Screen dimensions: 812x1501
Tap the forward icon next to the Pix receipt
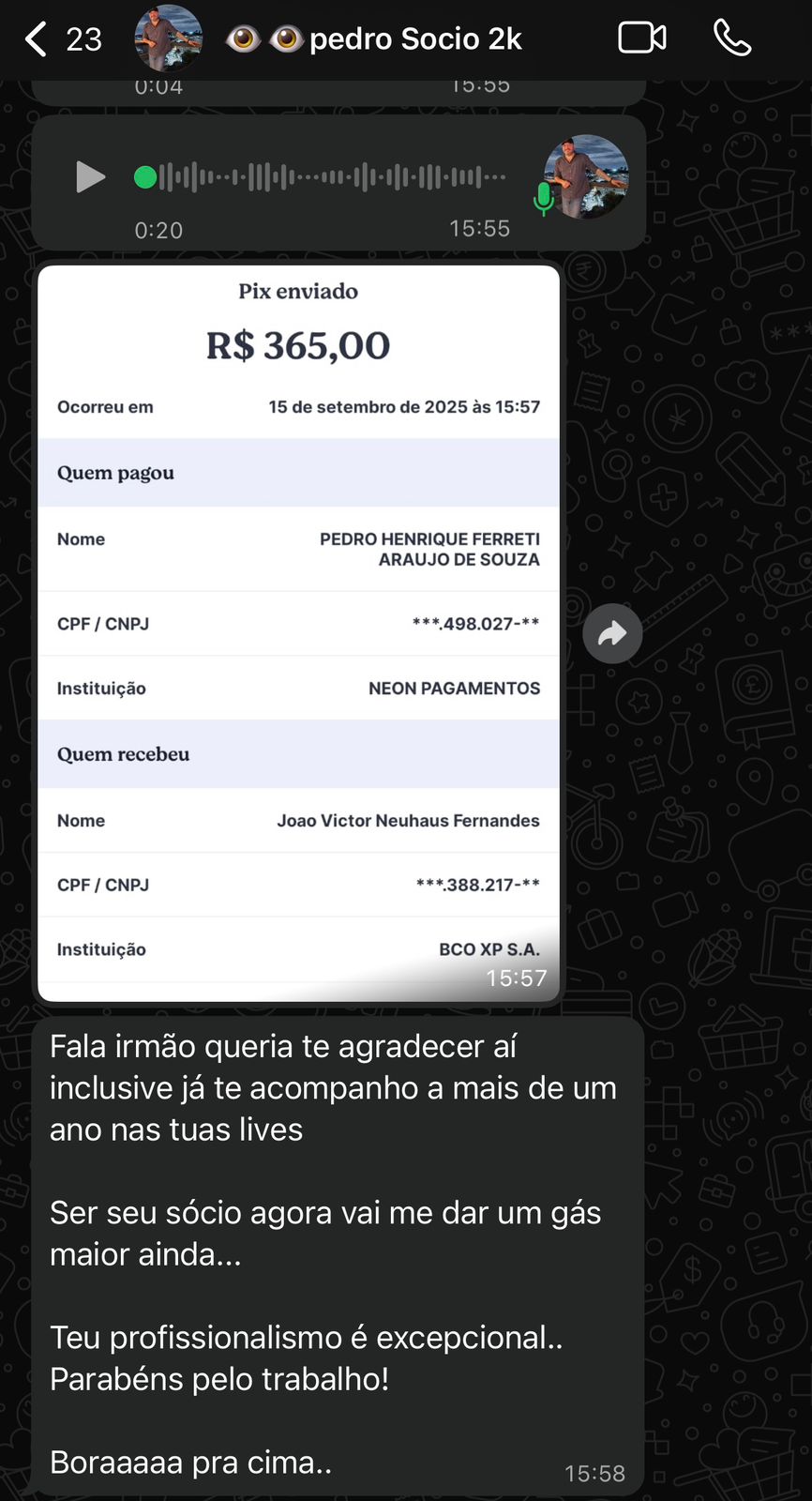612,633
